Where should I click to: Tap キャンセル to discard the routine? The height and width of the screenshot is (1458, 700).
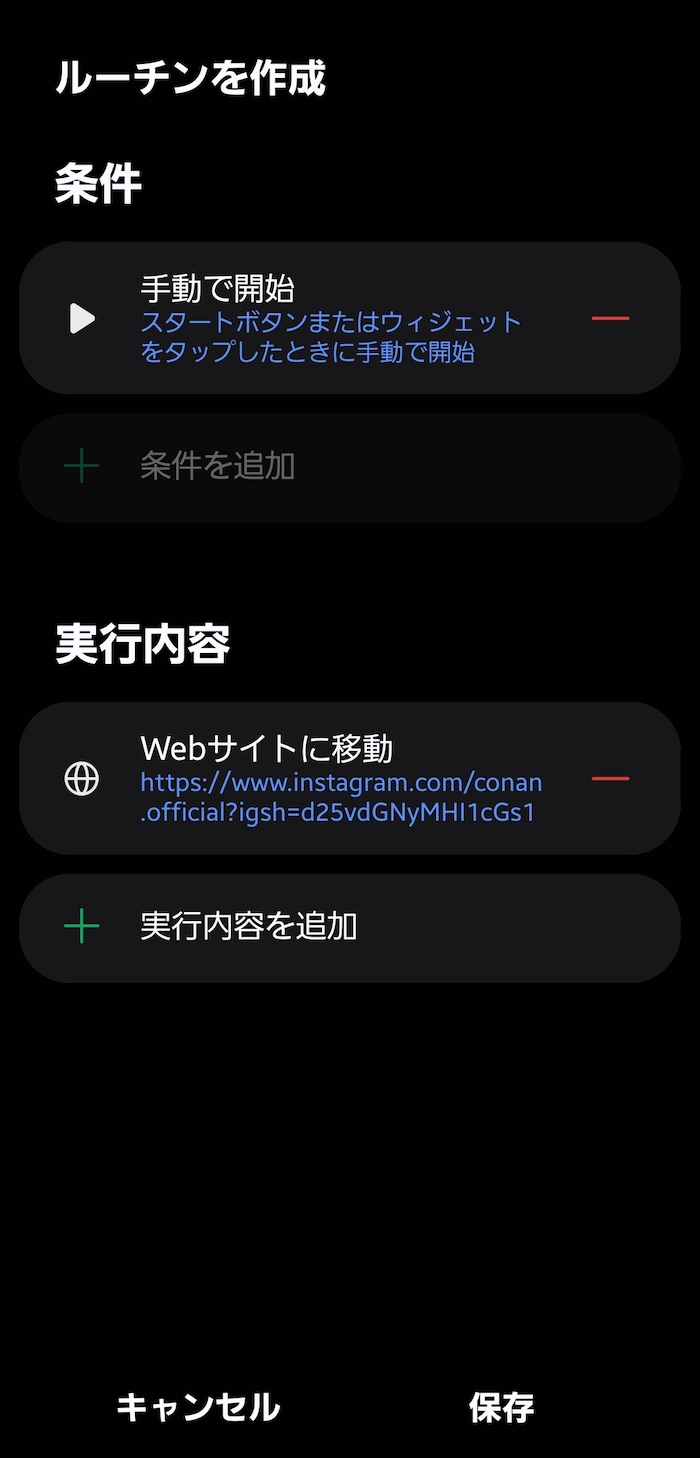[x=198, y=1407]
